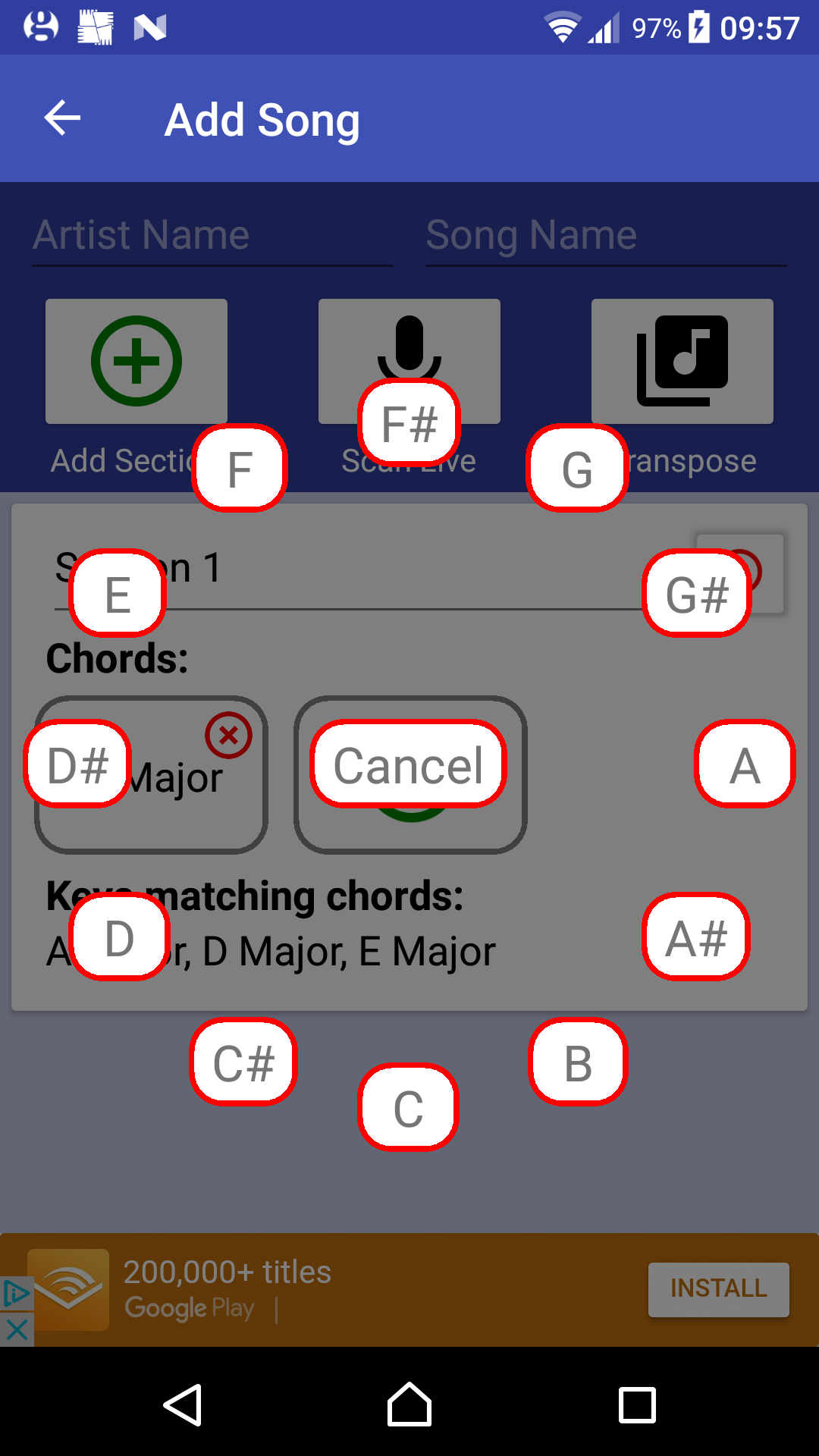819x1456 pixels.
Task: Click the Artist Name field
Action: point(212,235)
